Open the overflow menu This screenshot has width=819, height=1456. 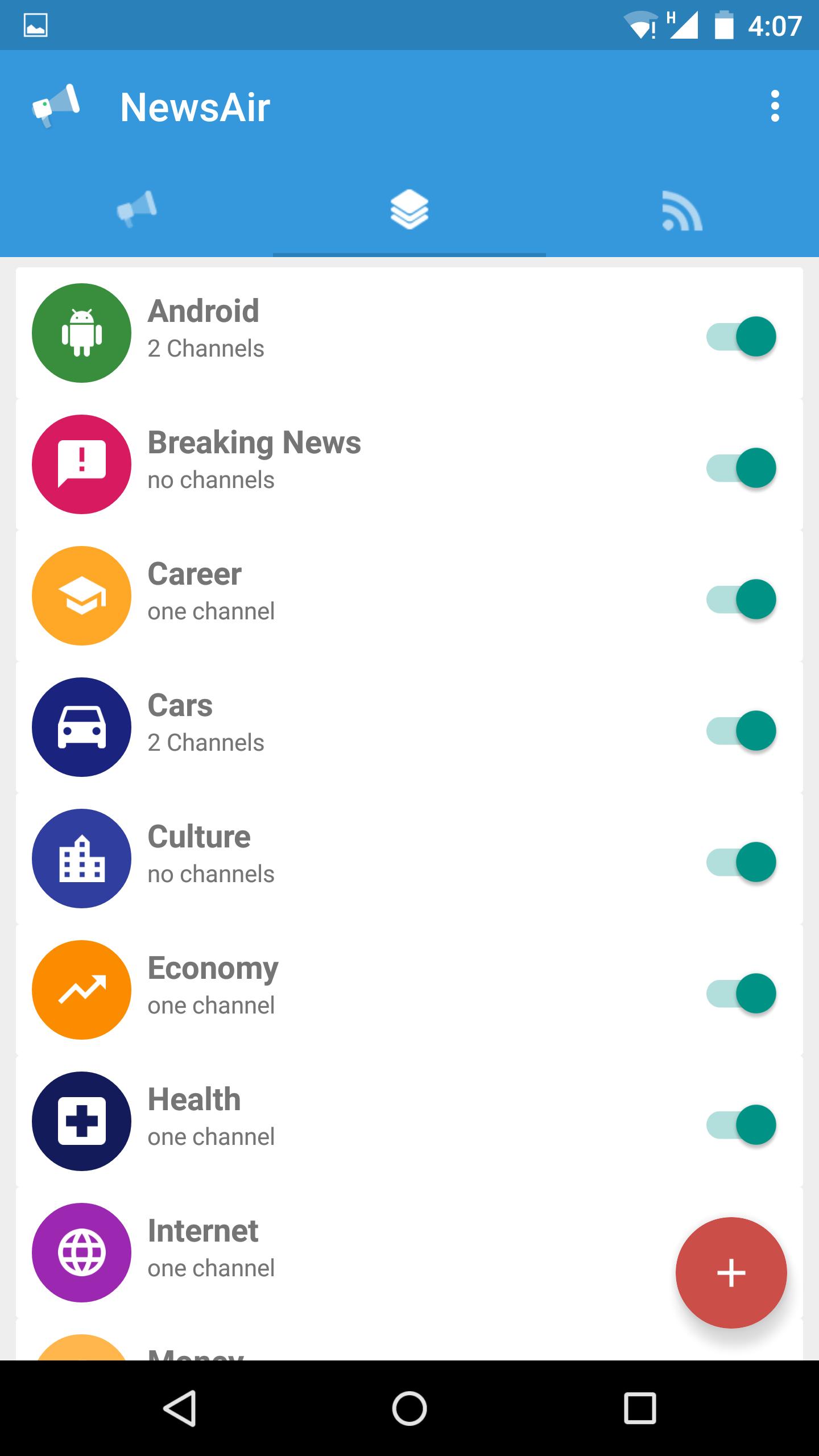point(775,106)
